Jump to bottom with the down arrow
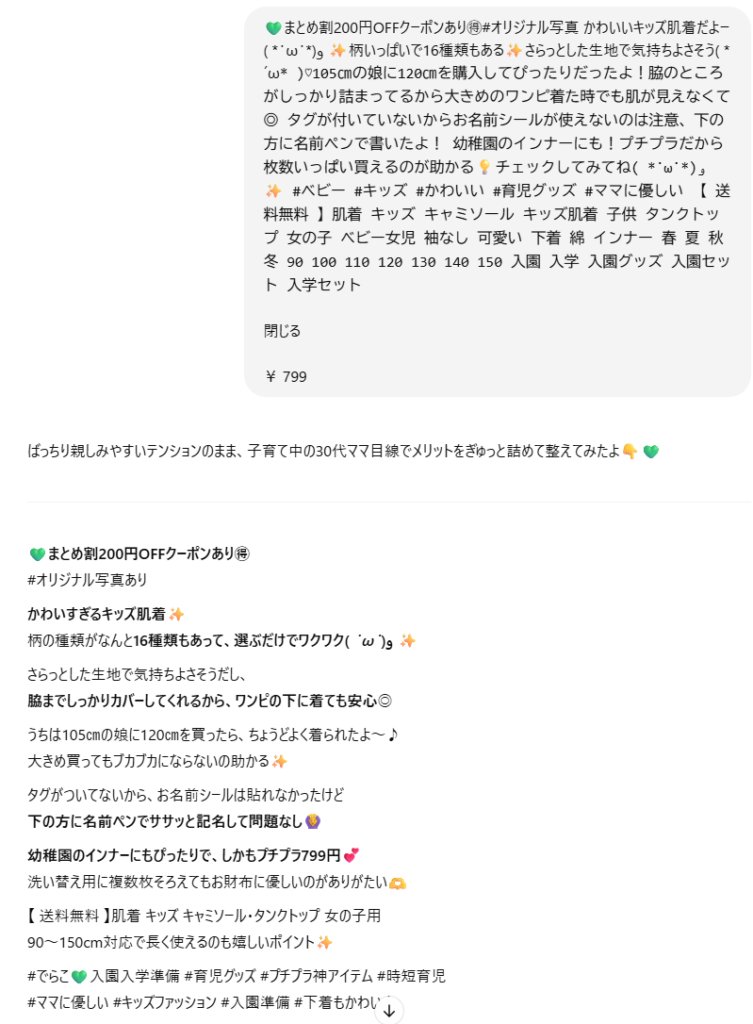The height and width of the screenshot is (1024, 753). click(390, 1010)
